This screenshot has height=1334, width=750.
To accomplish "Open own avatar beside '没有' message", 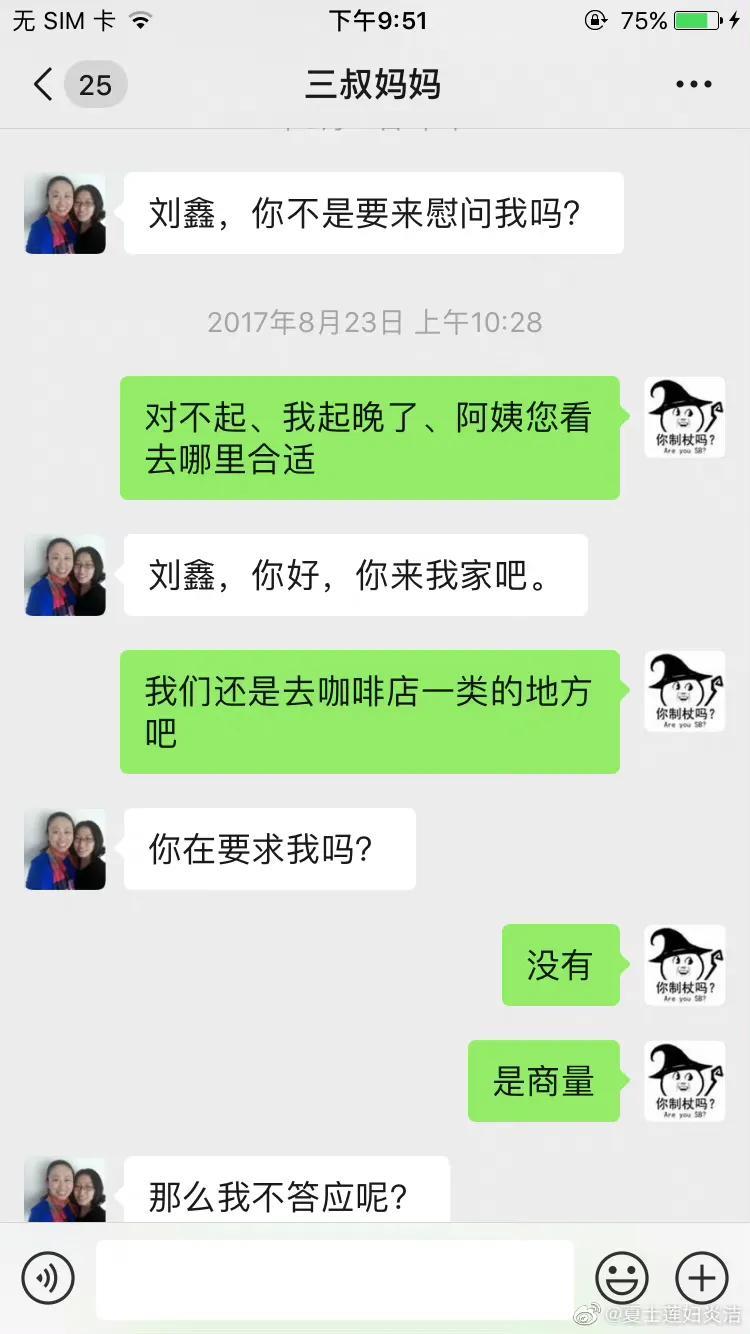I will click(x=685, y=965).
